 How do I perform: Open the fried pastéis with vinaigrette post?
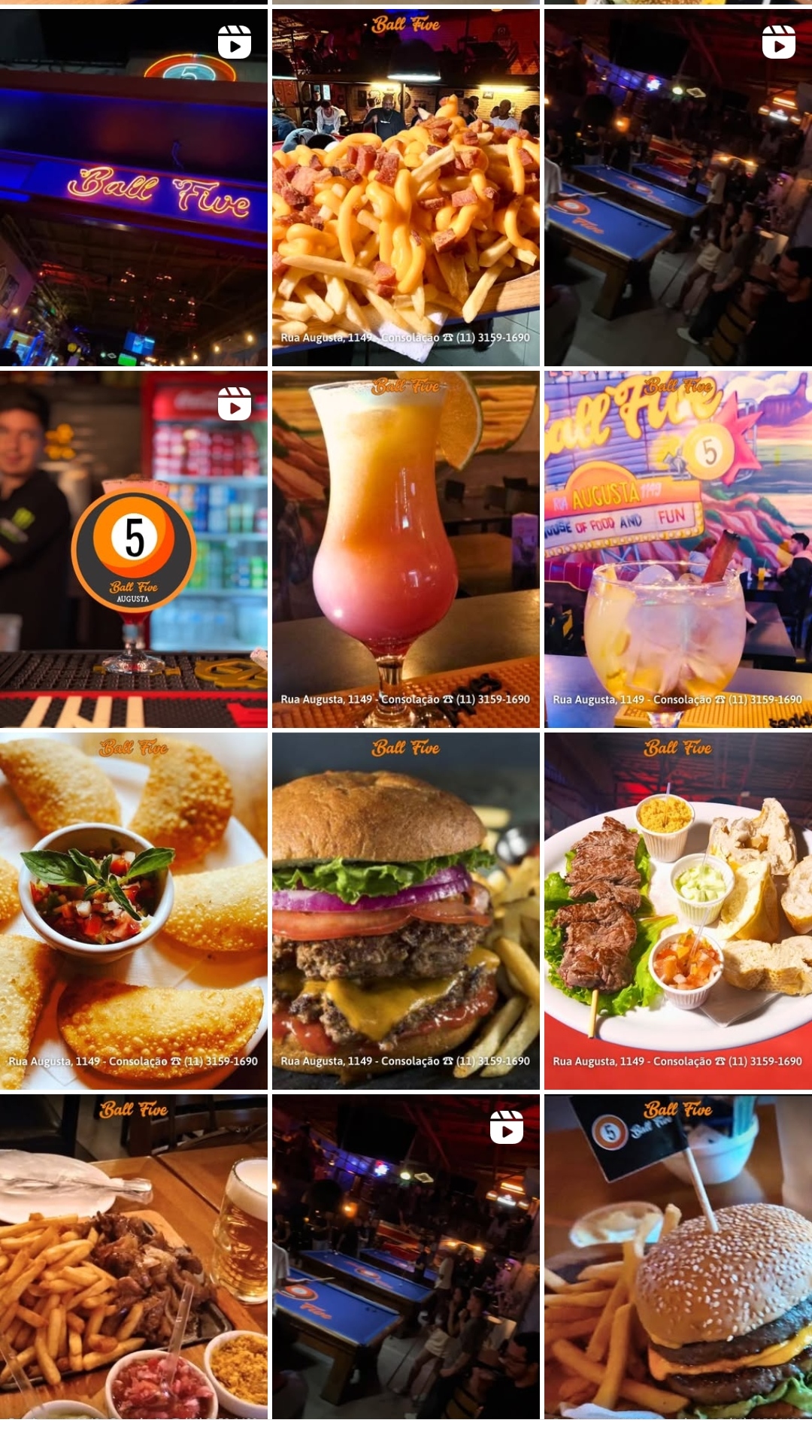134,911
